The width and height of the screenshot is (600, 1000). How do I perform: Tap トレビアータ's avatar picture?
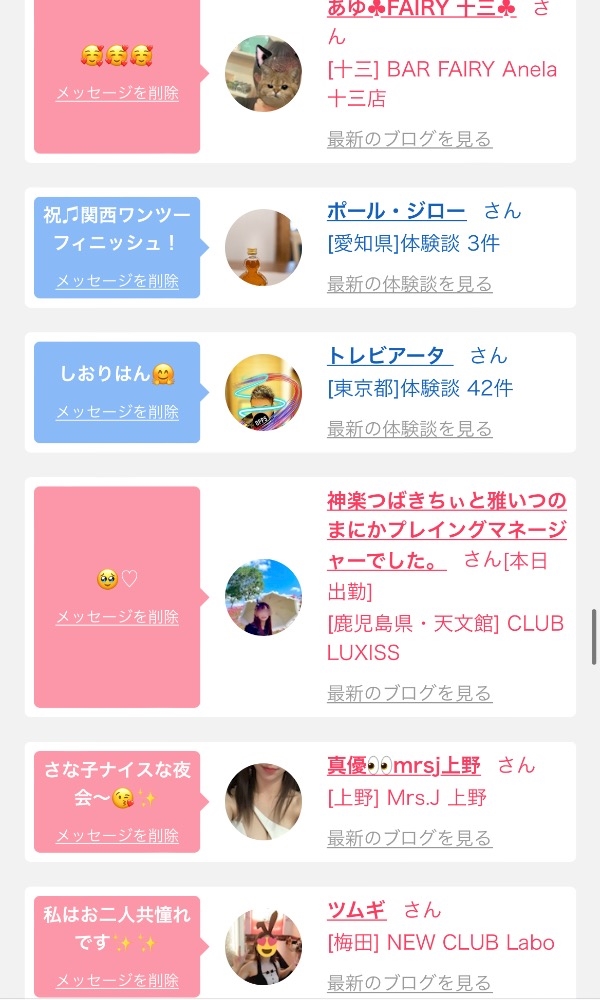[x=263, y=392]
